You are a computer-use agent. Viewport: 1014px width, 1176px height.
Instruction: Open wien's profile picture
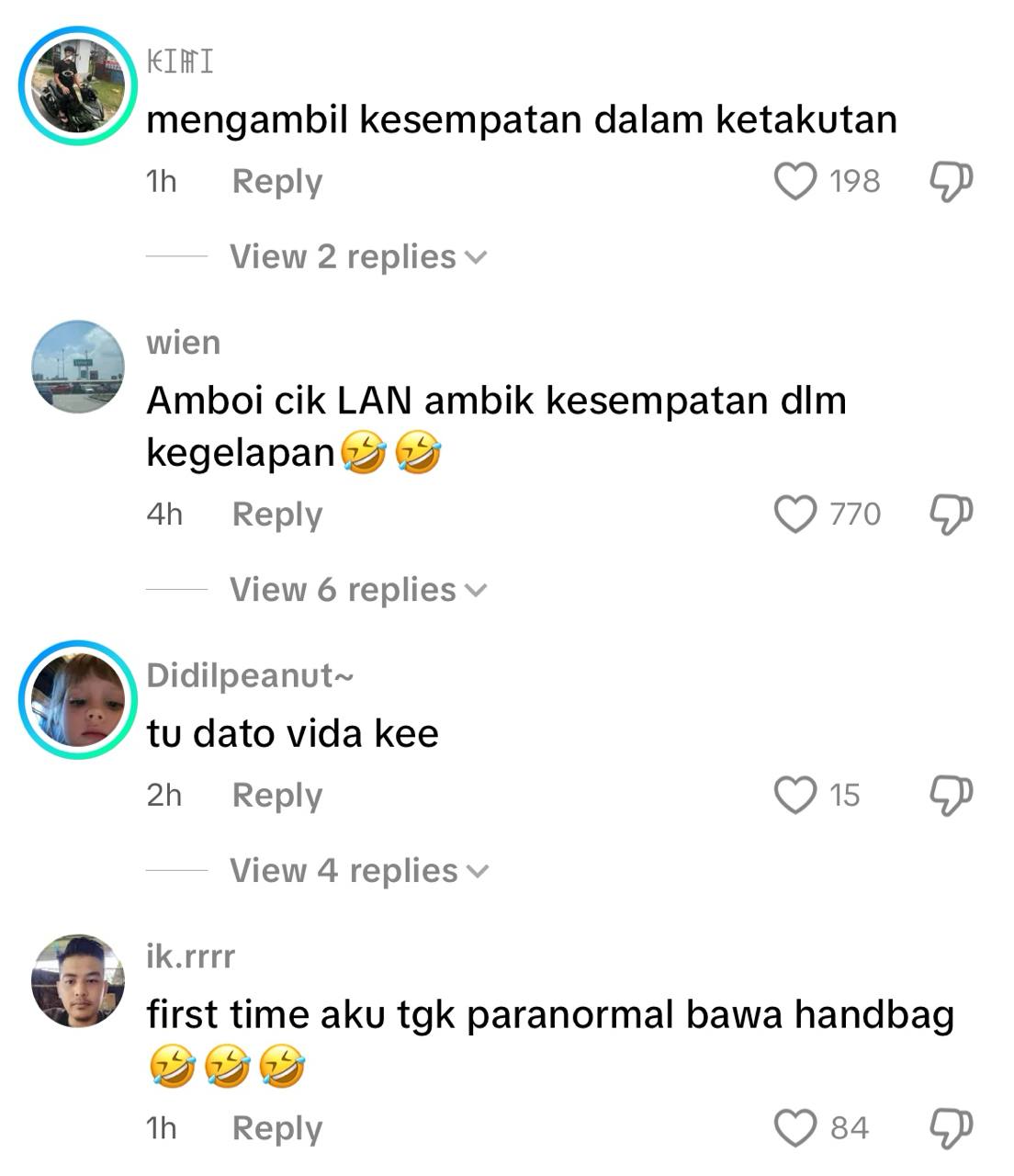(x=78, y=366)
